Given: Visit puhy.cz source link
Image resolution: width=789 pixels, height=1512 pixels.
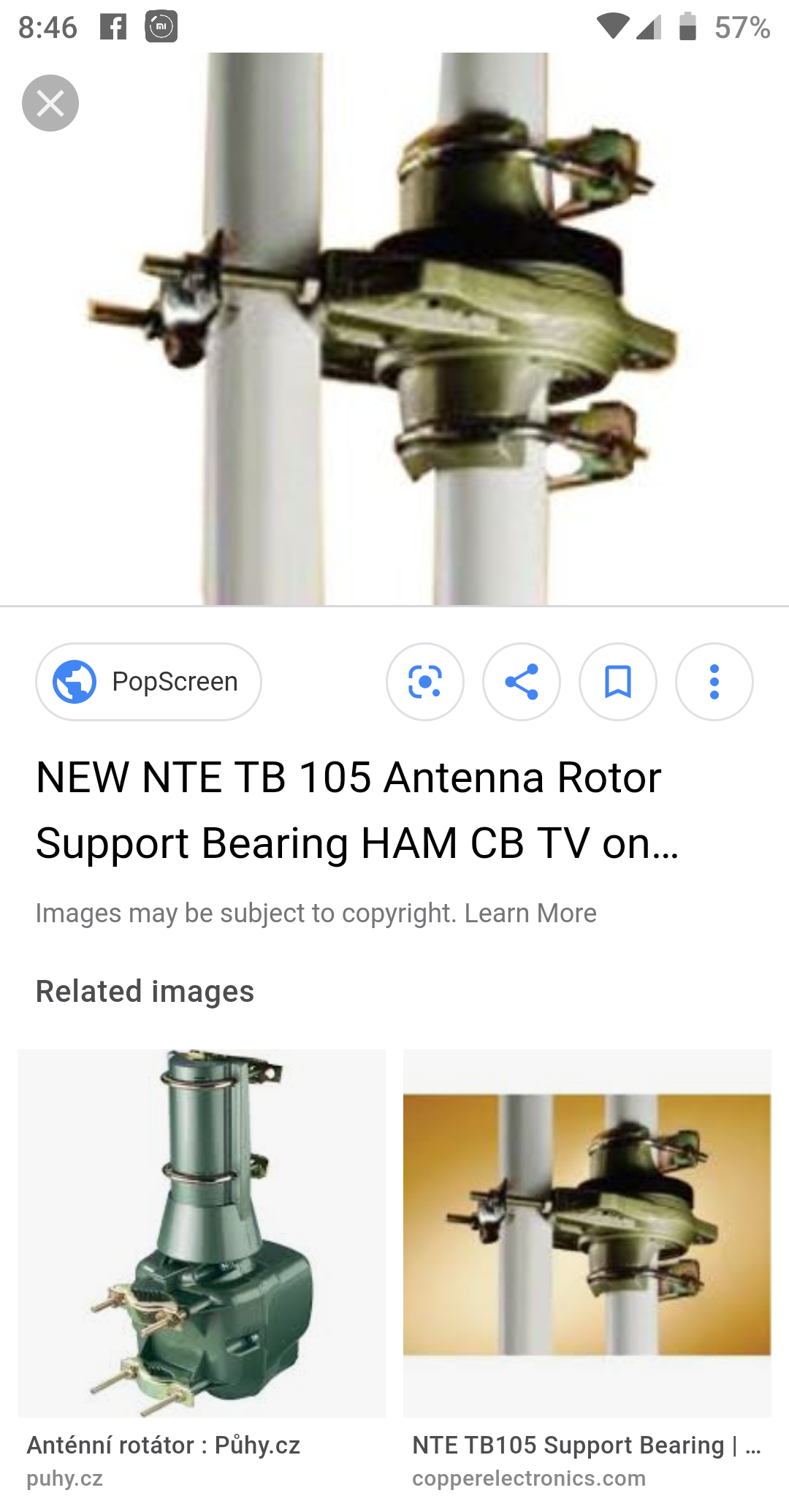Looking at the screenshot, I should 66,1478.
